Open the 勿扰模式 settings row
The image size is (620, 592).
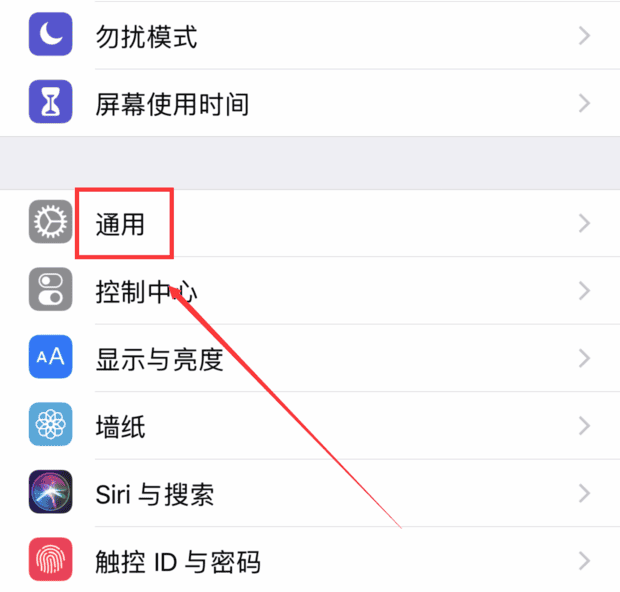pos(146,38)
